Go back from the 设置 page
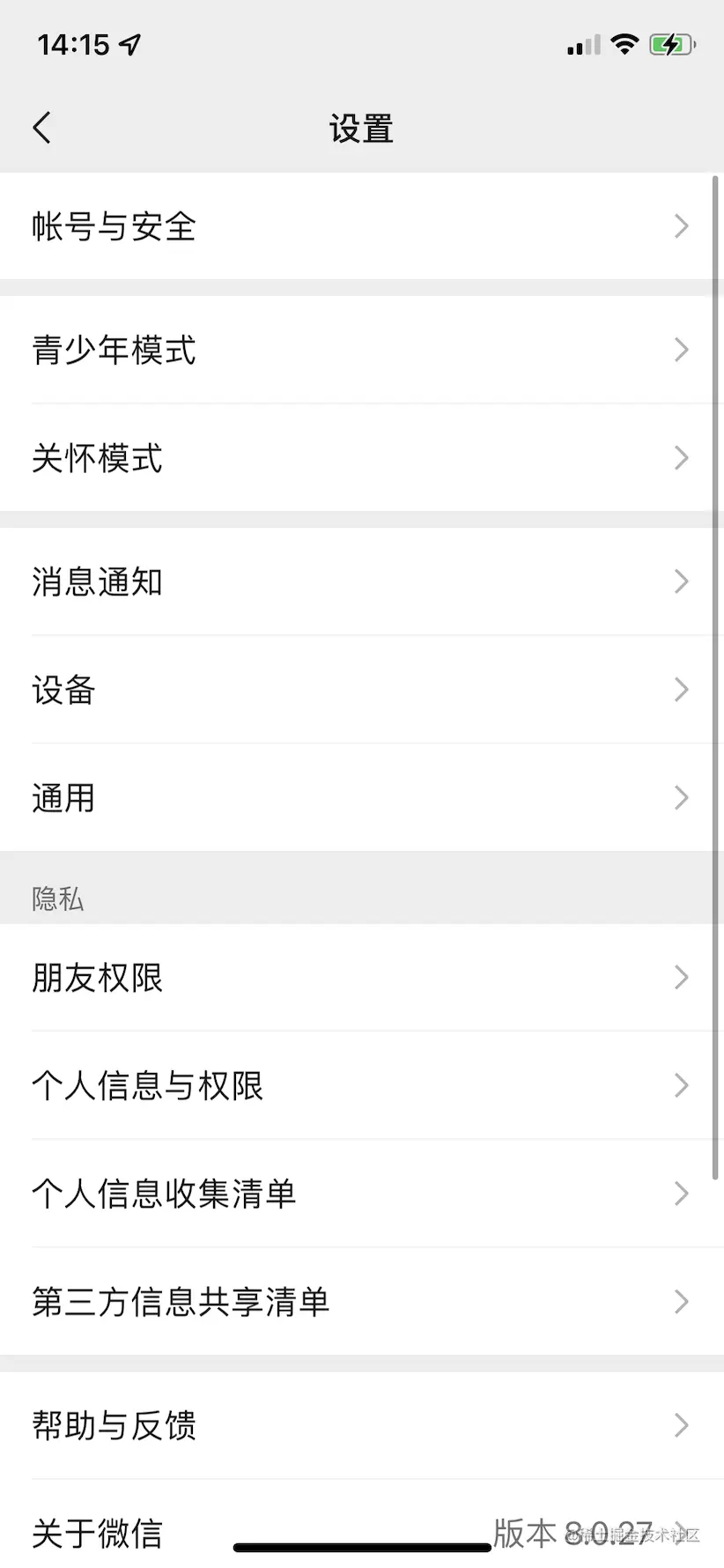Viewport: 724px width, 1568px height. pyautogui.click(x=41, y=128)
